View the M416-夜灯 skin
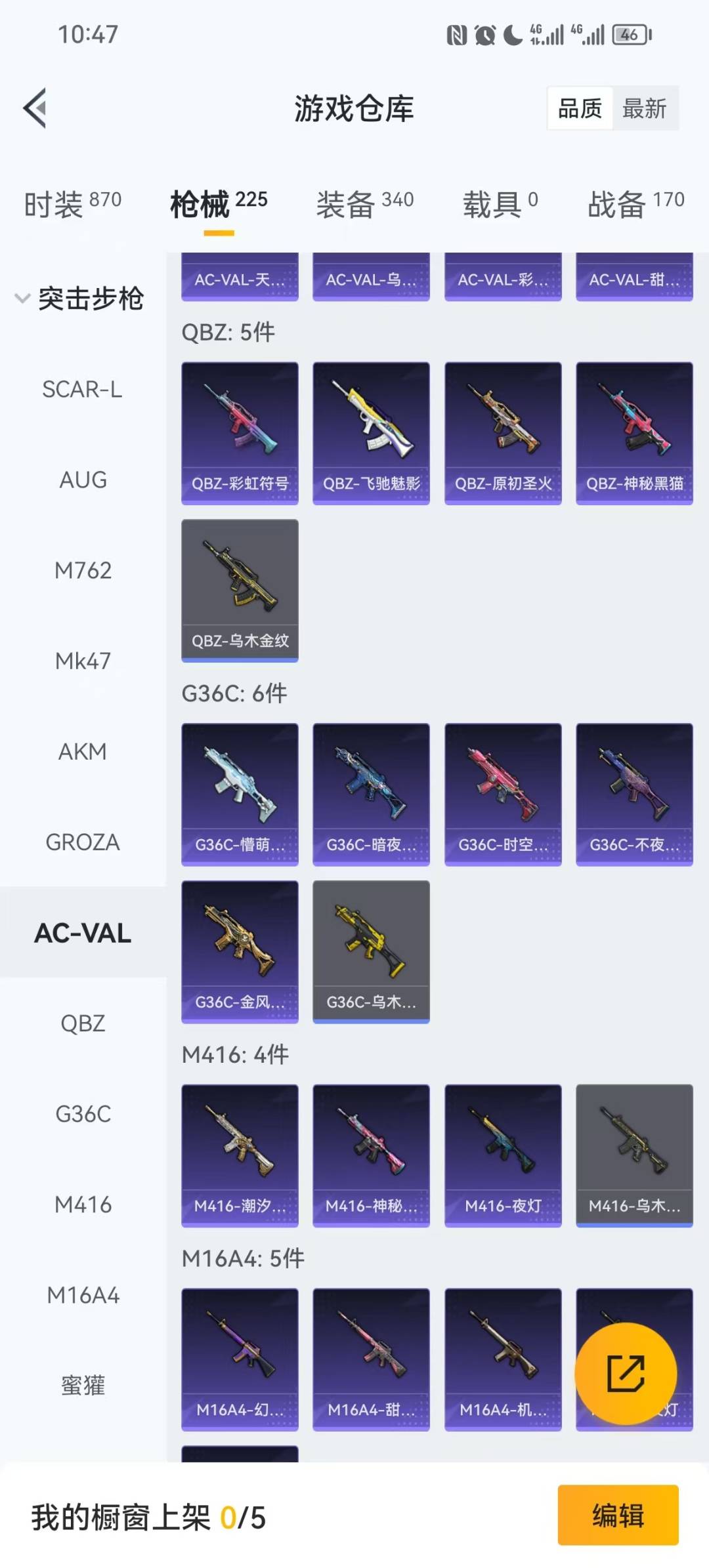Screen dimensions: 709x1568 (503, 1155)
